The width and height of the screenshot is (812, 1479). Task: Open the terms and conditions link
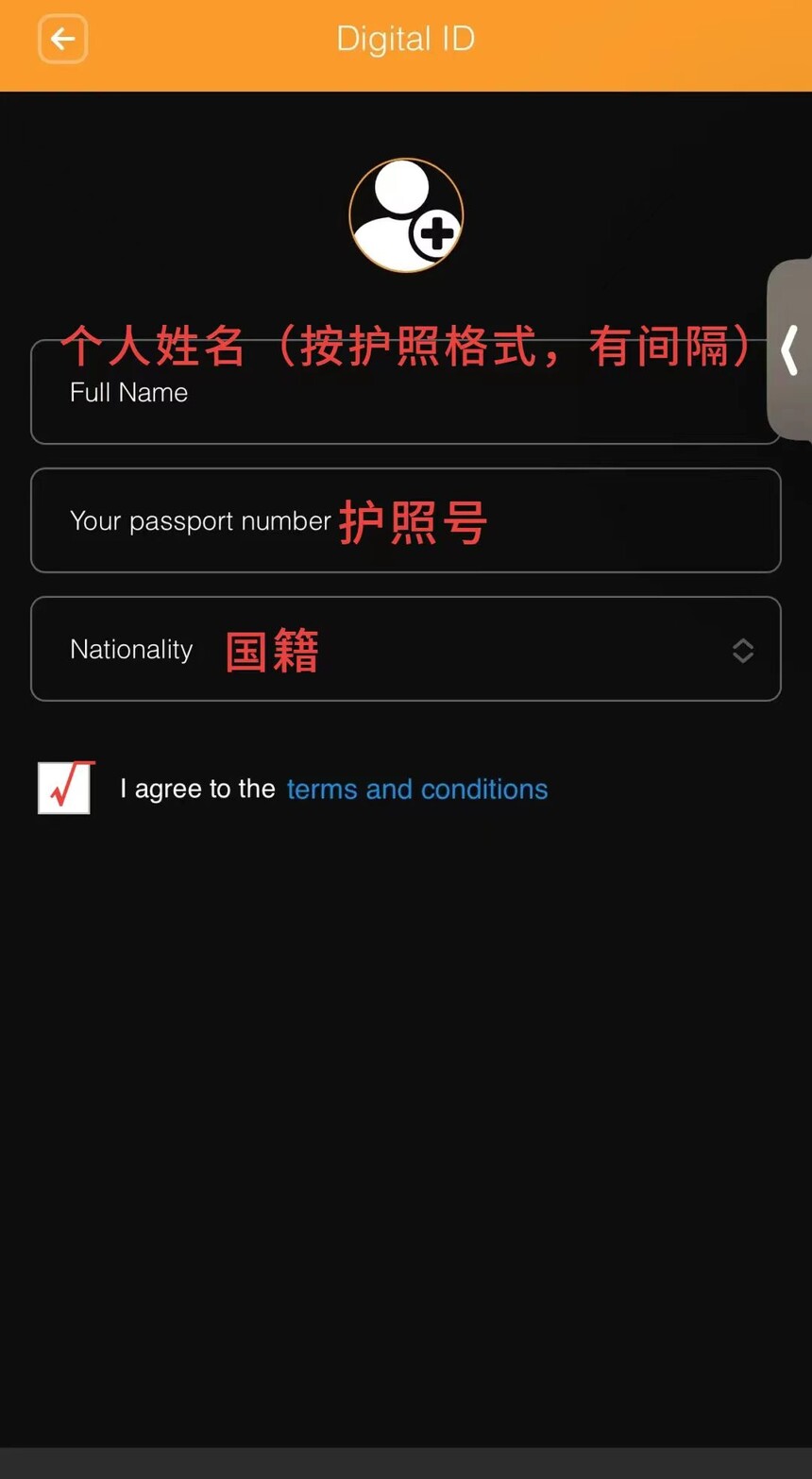click(x=416, y=789)
